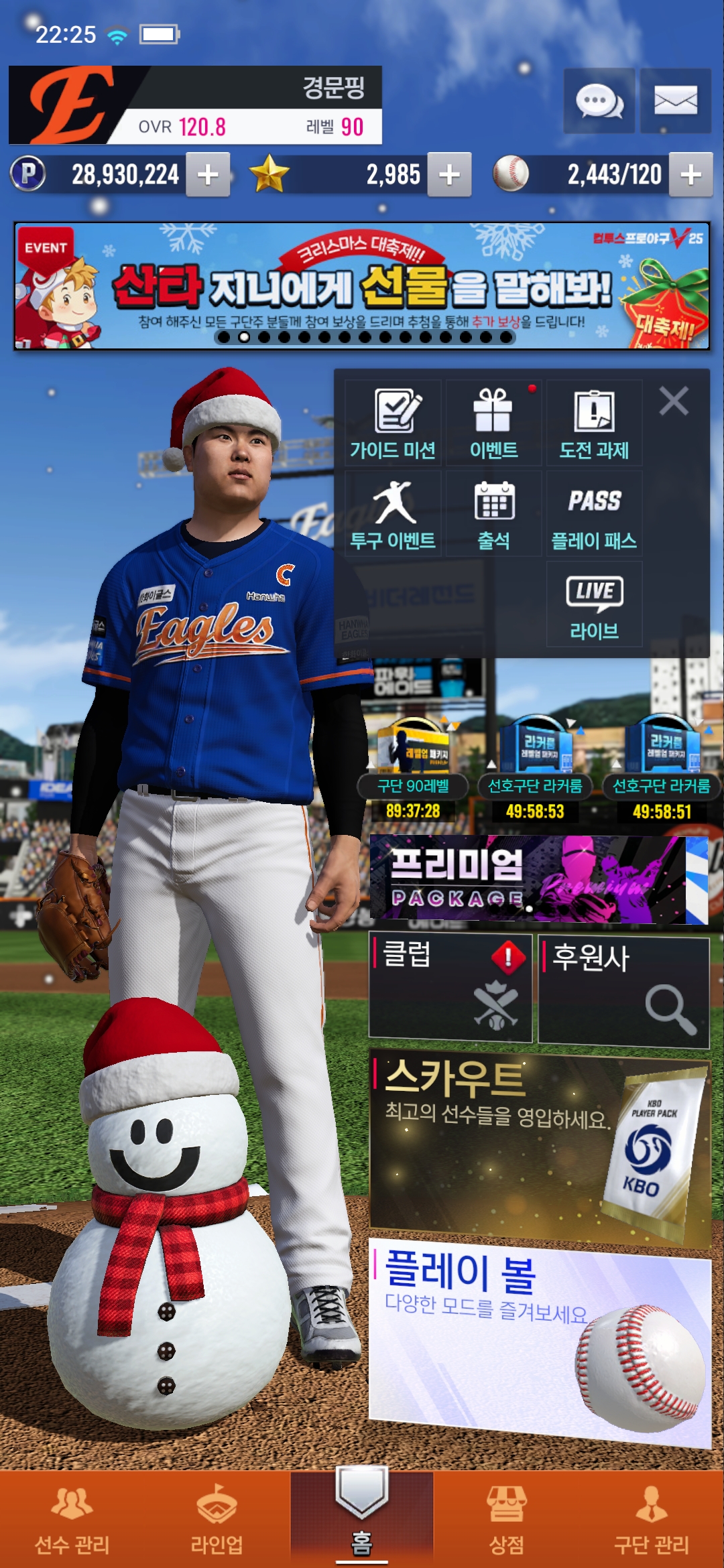
Task: Open 라이브 menu
Action: coord(594,604)
